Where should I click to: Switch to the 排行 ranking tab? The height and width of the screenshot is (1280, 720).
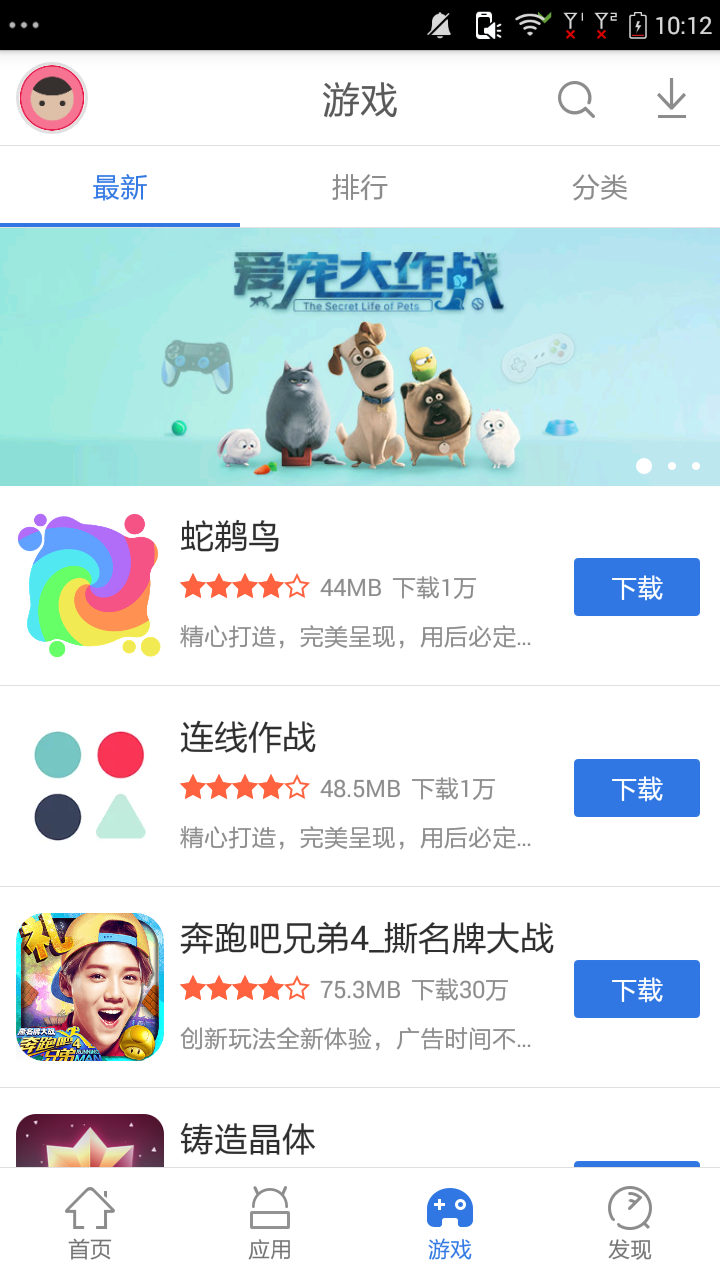click(x=359, y=188)
